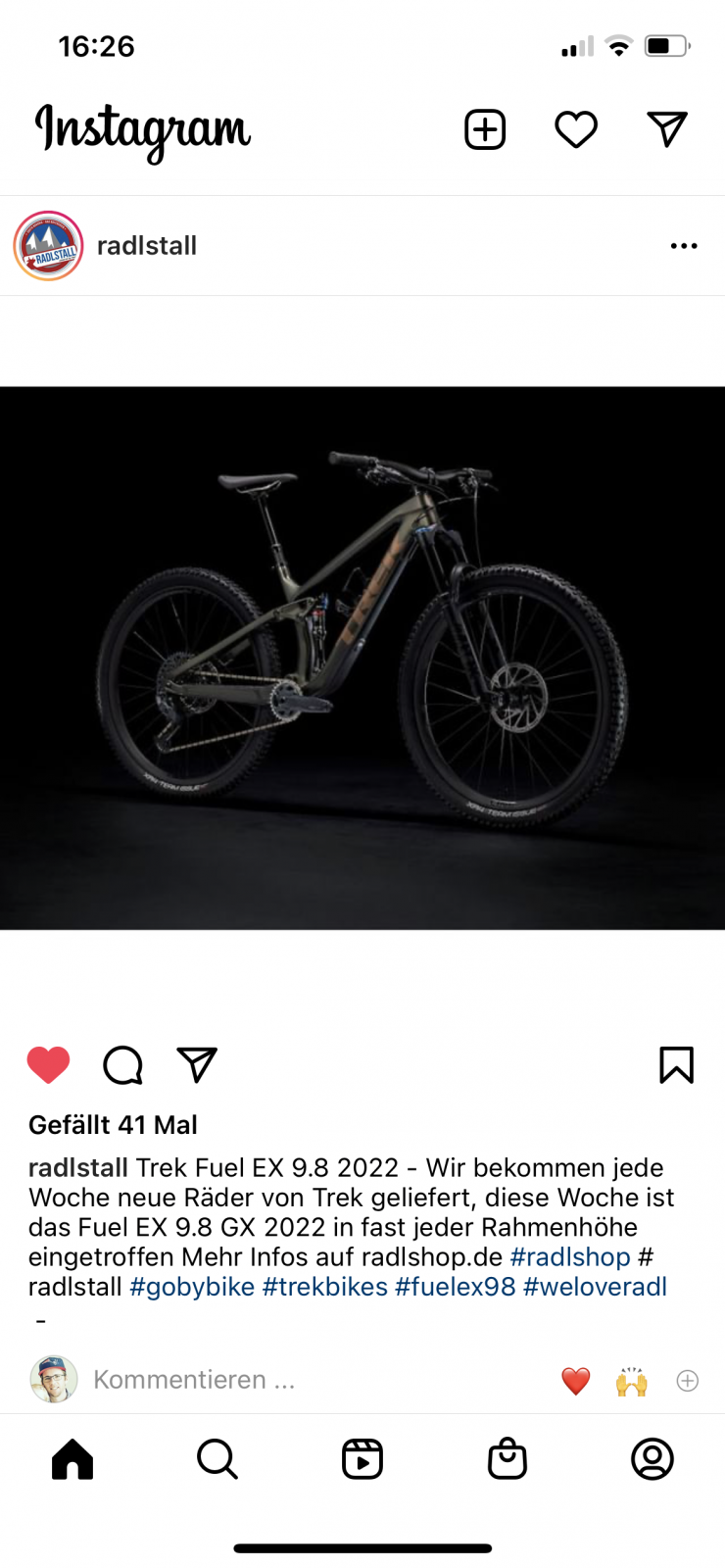Open the #trekbikes hashtag
Viewport: 725px width, 1568px height.
[324, 1287]
